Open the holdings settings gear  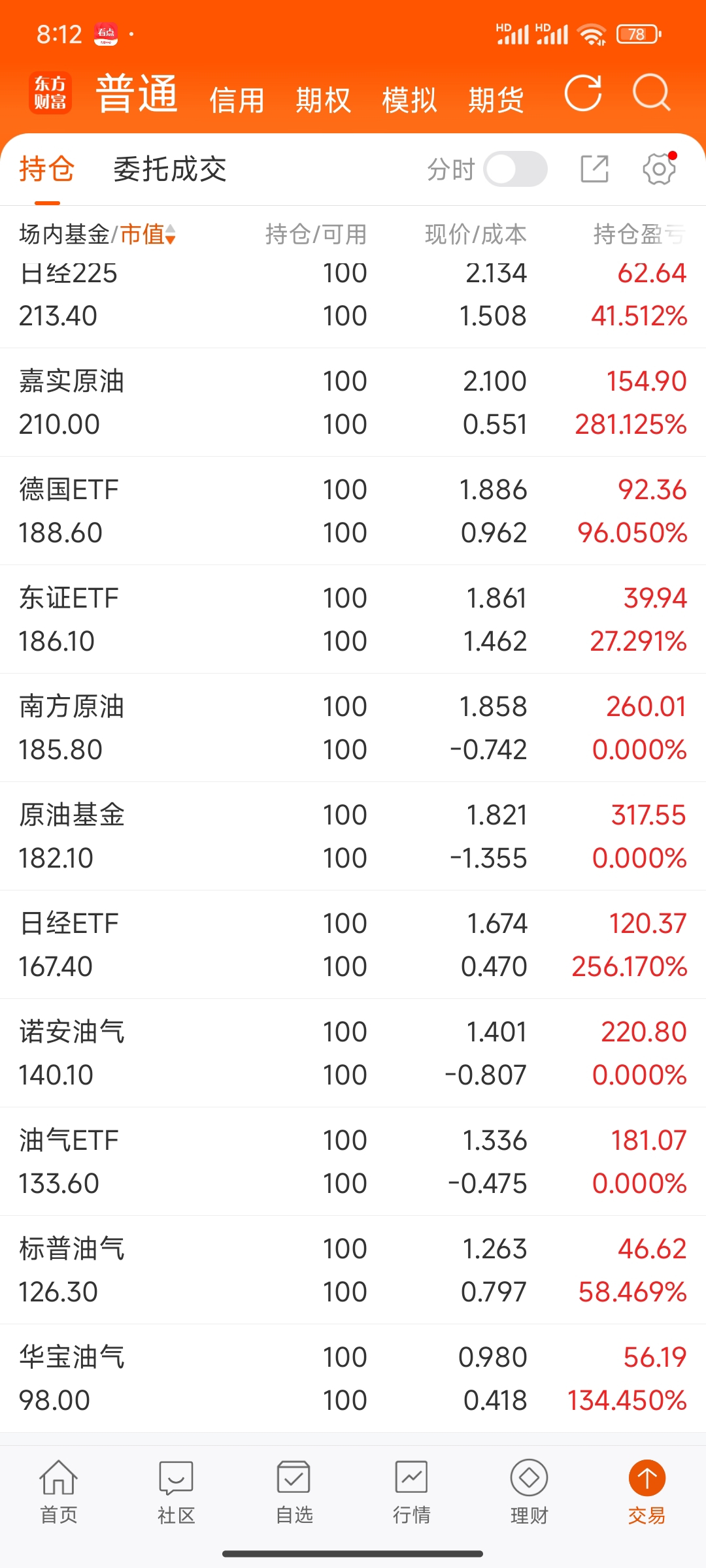(x=659, y=169)
